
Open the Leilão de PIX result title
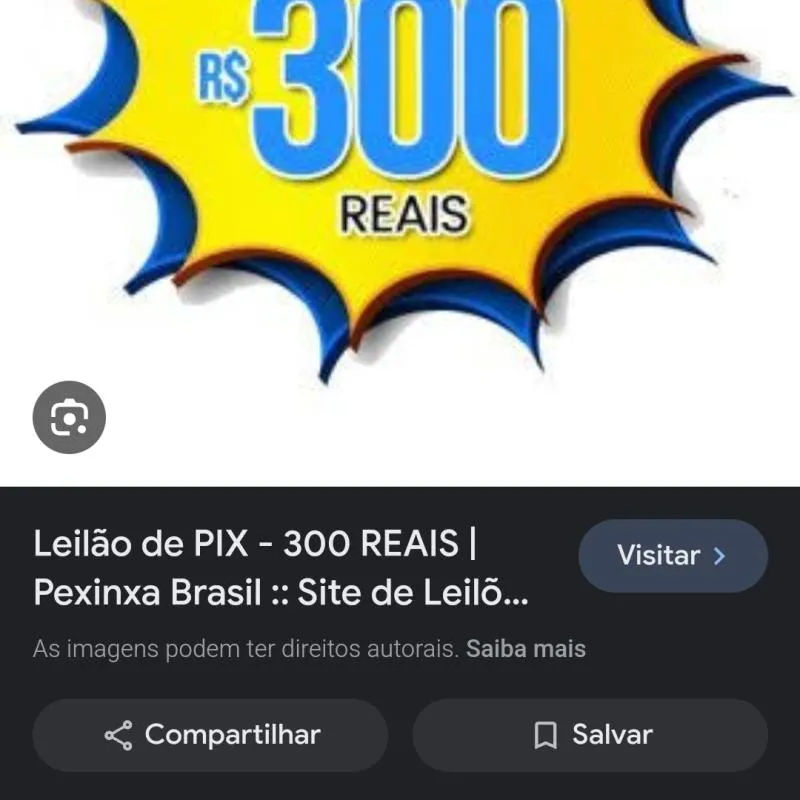pyautogui.click(x=280, y=569)
